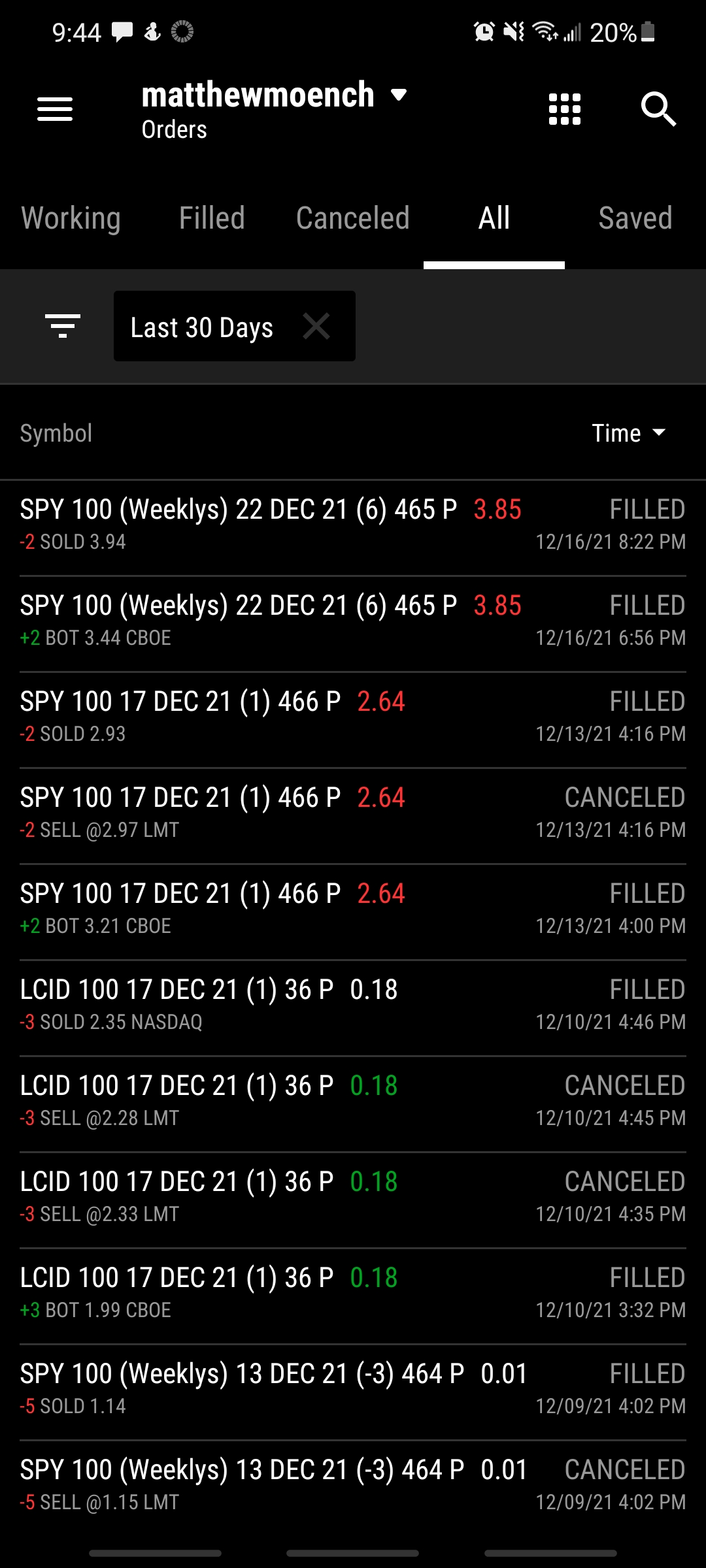Screen dimensions: 706x1568
Task: Open SPY 464 P order sold at 1.14
Action: (353, 1390)
